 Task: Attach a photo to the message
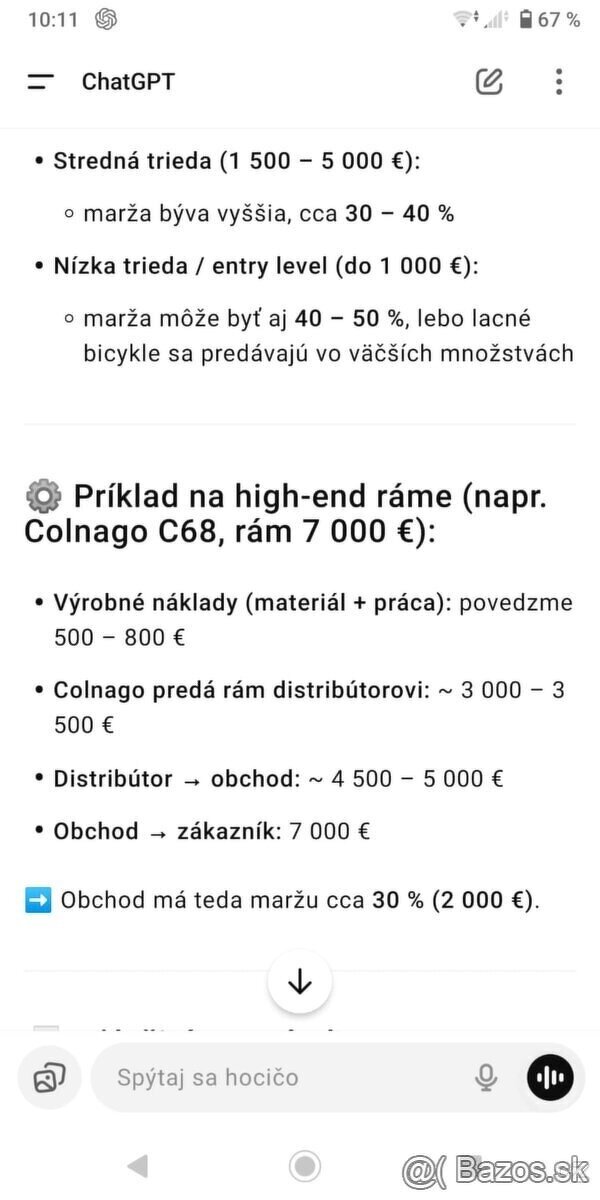[x=47, y=1078]
